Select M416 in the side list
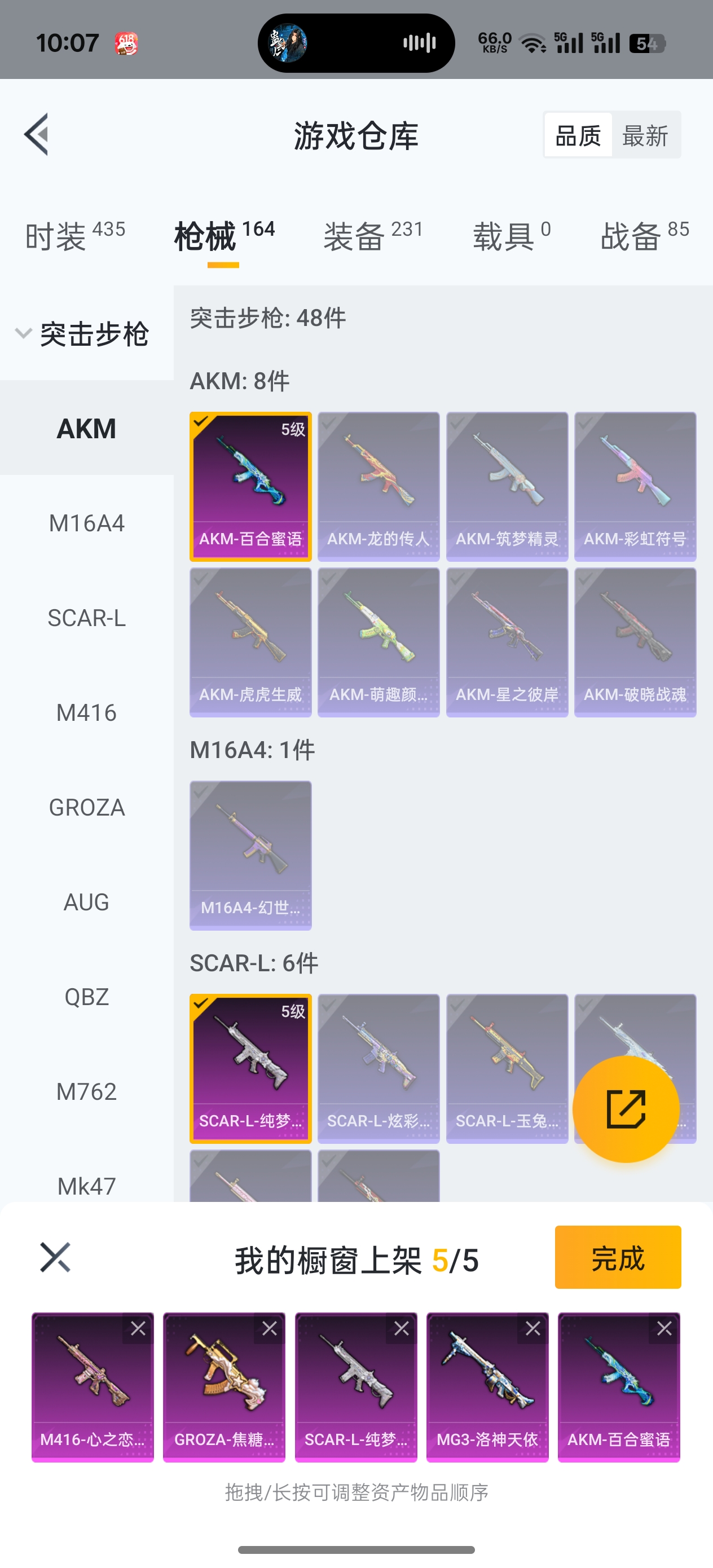The image size is (713, 1568). coord(86,713)
